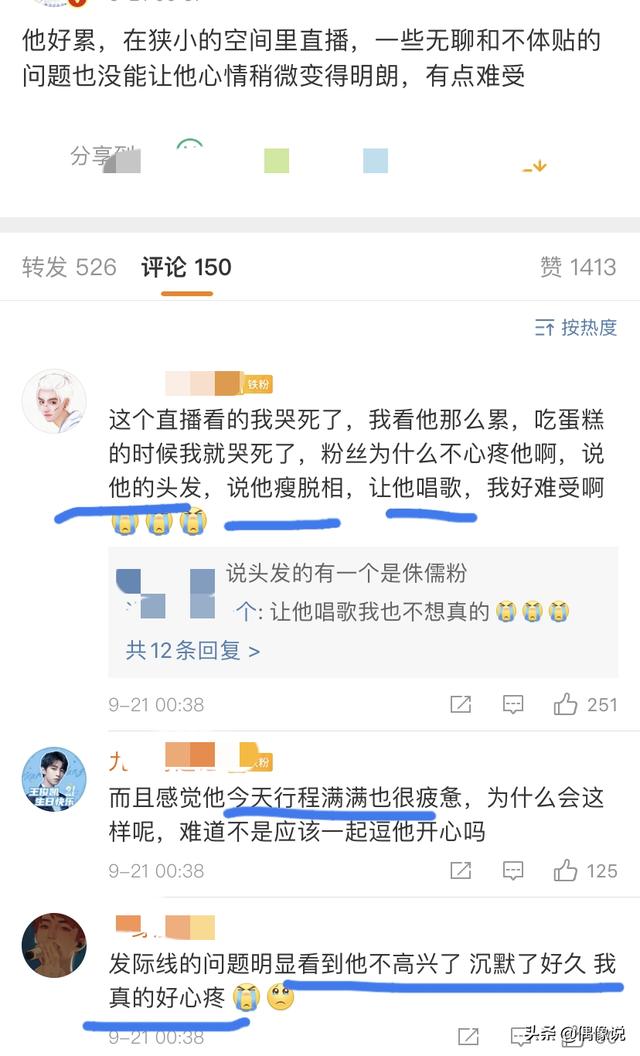Select the 评论 150 tab
This screenshot has height=1056, width=640.
[186, 267]
